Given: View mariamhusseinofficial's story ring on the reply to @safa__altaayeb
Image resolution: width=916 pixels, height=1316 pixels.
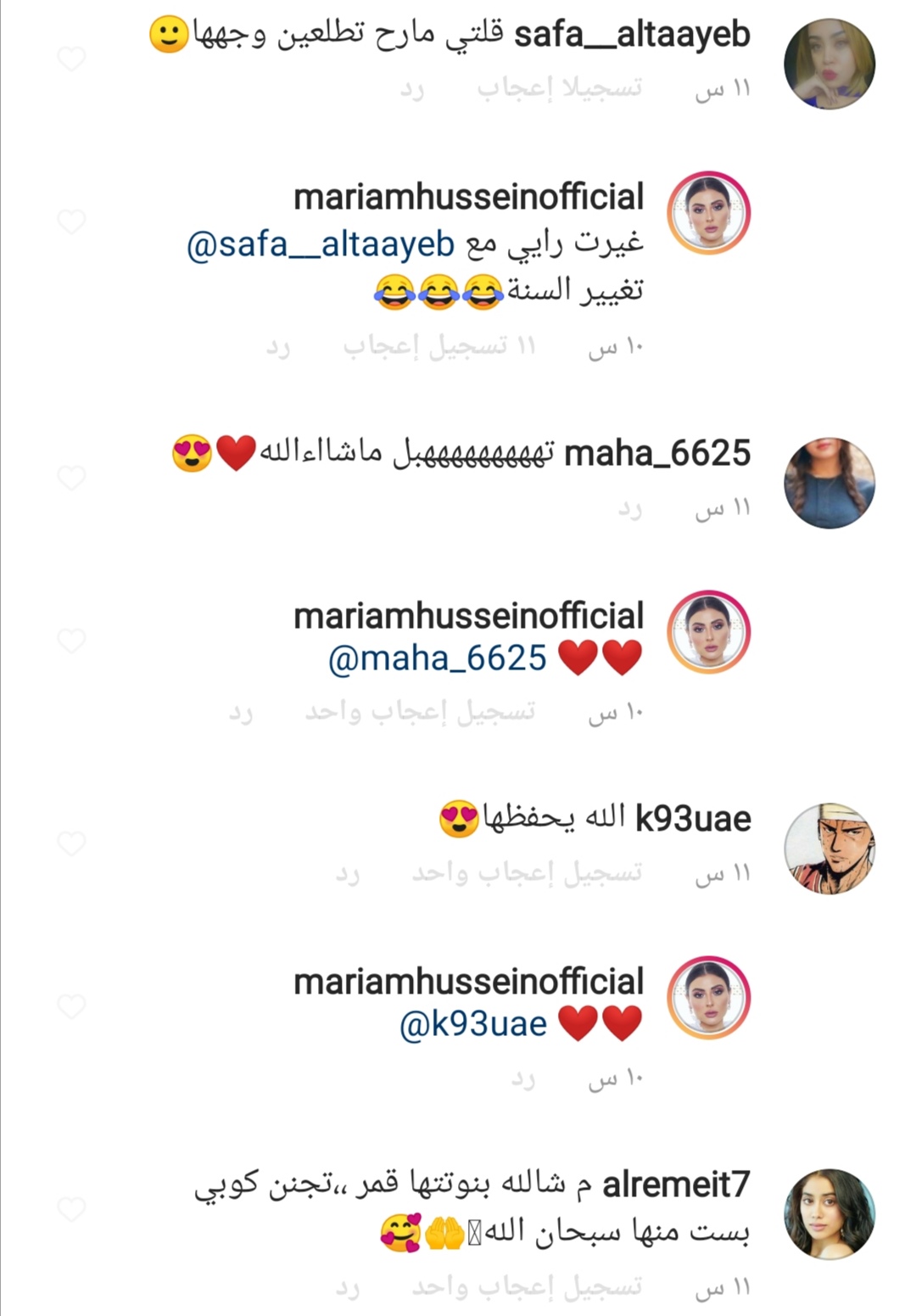Looking at the screenshot, I should point(709,213).
